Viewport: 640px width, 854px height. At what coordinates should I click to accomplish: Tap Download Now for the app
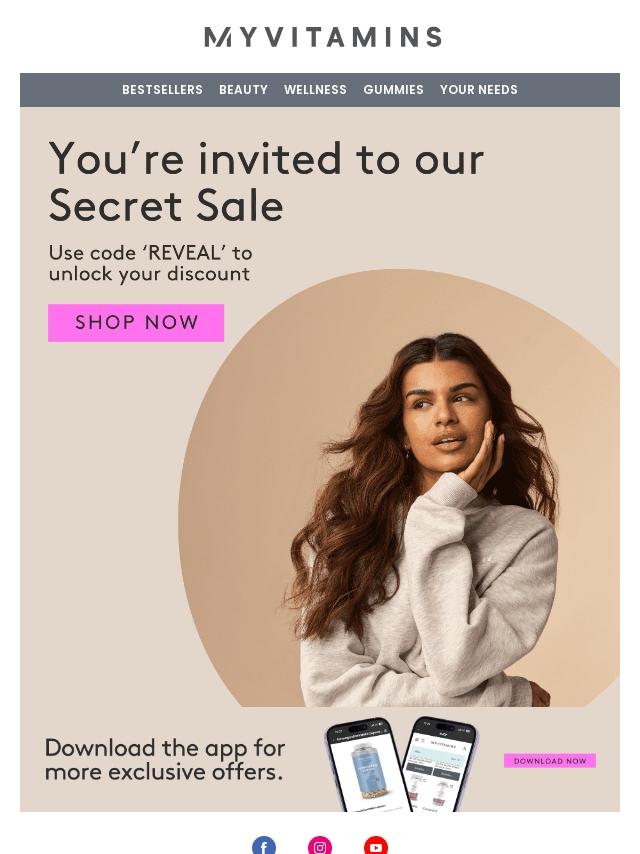550,761
